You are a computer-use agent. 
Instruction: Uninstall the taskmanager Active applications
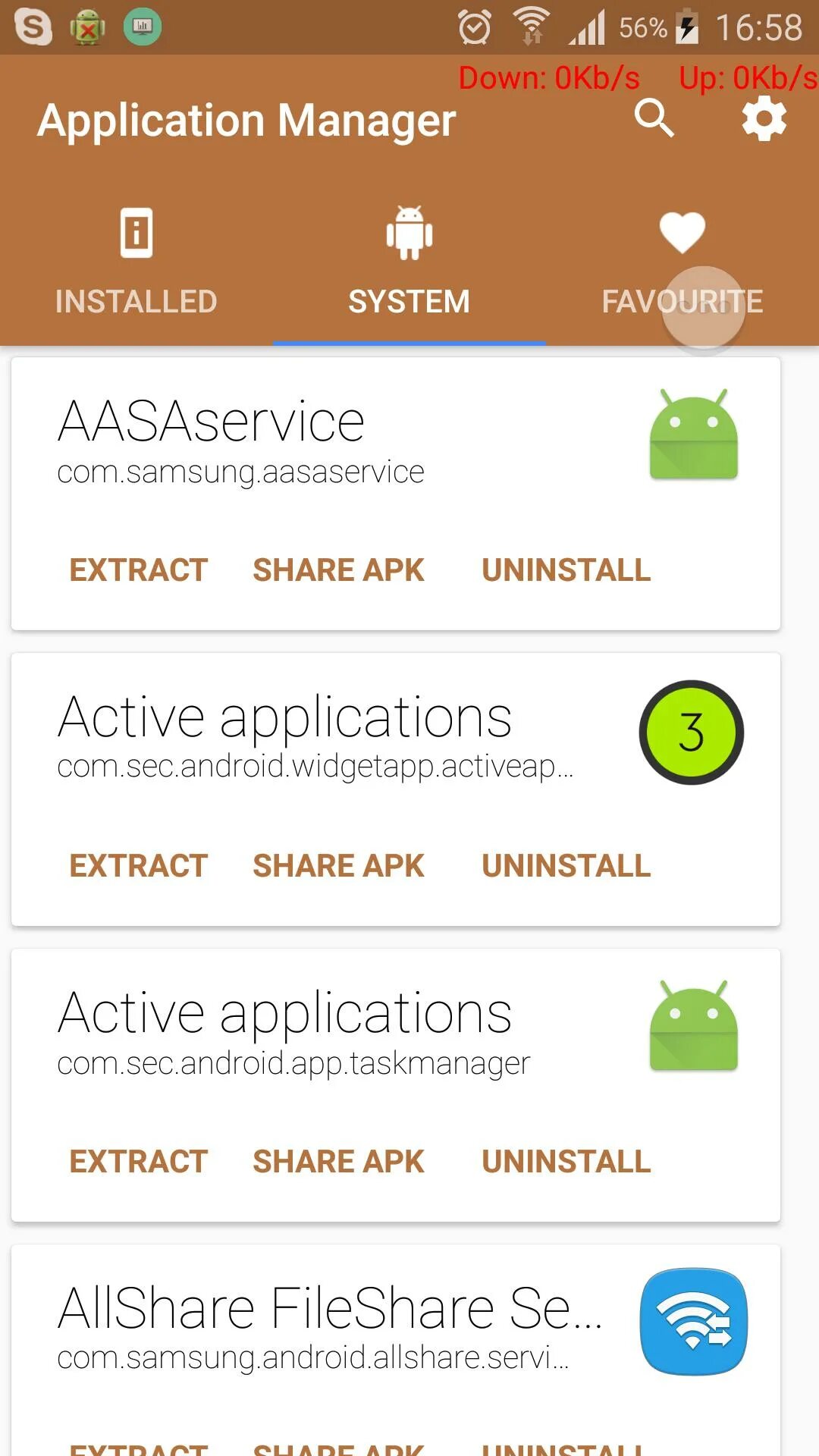[x=566, y=1162]
